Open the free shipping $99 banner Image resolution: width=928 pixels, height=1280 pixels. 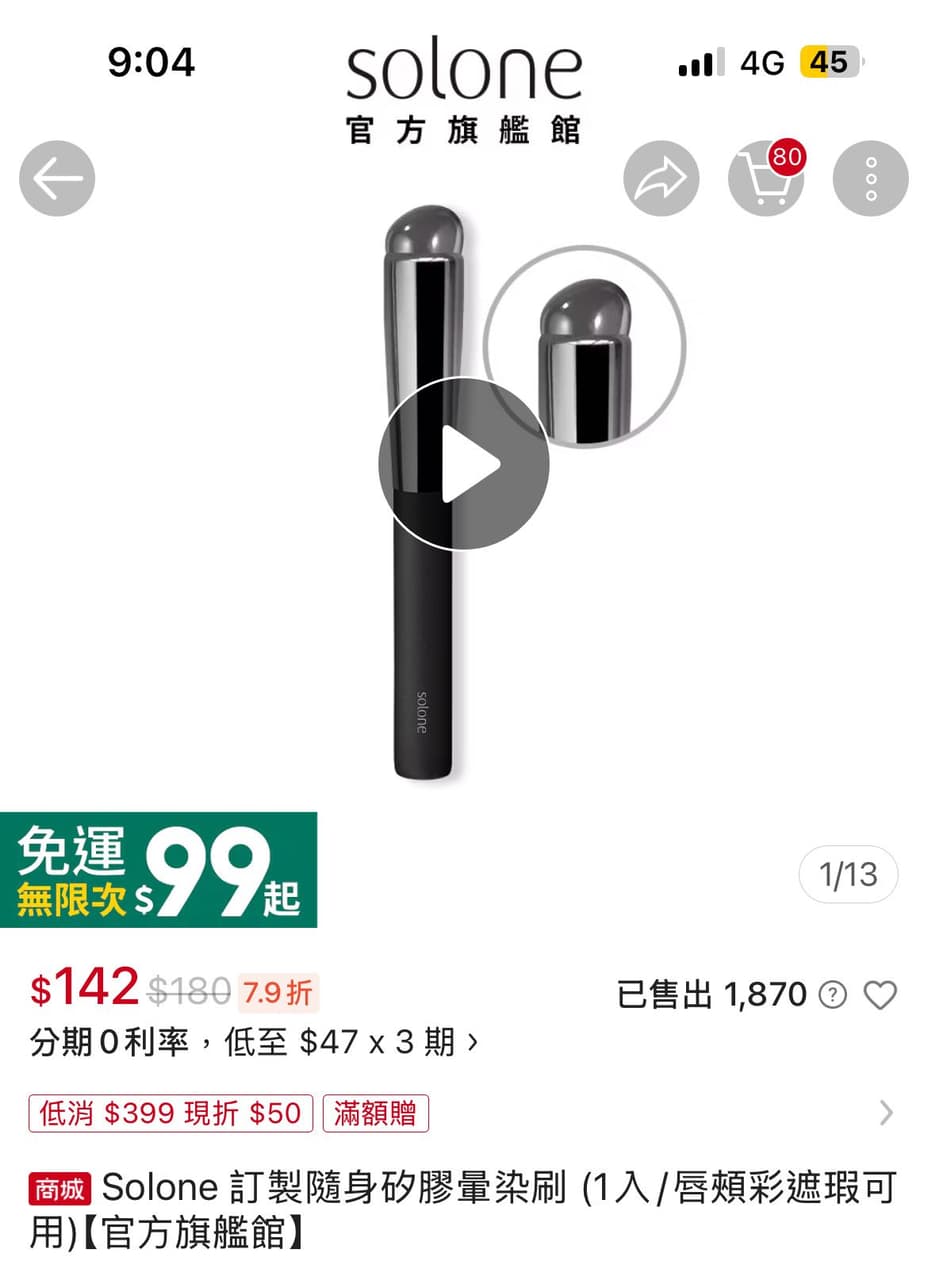[159, 869]
